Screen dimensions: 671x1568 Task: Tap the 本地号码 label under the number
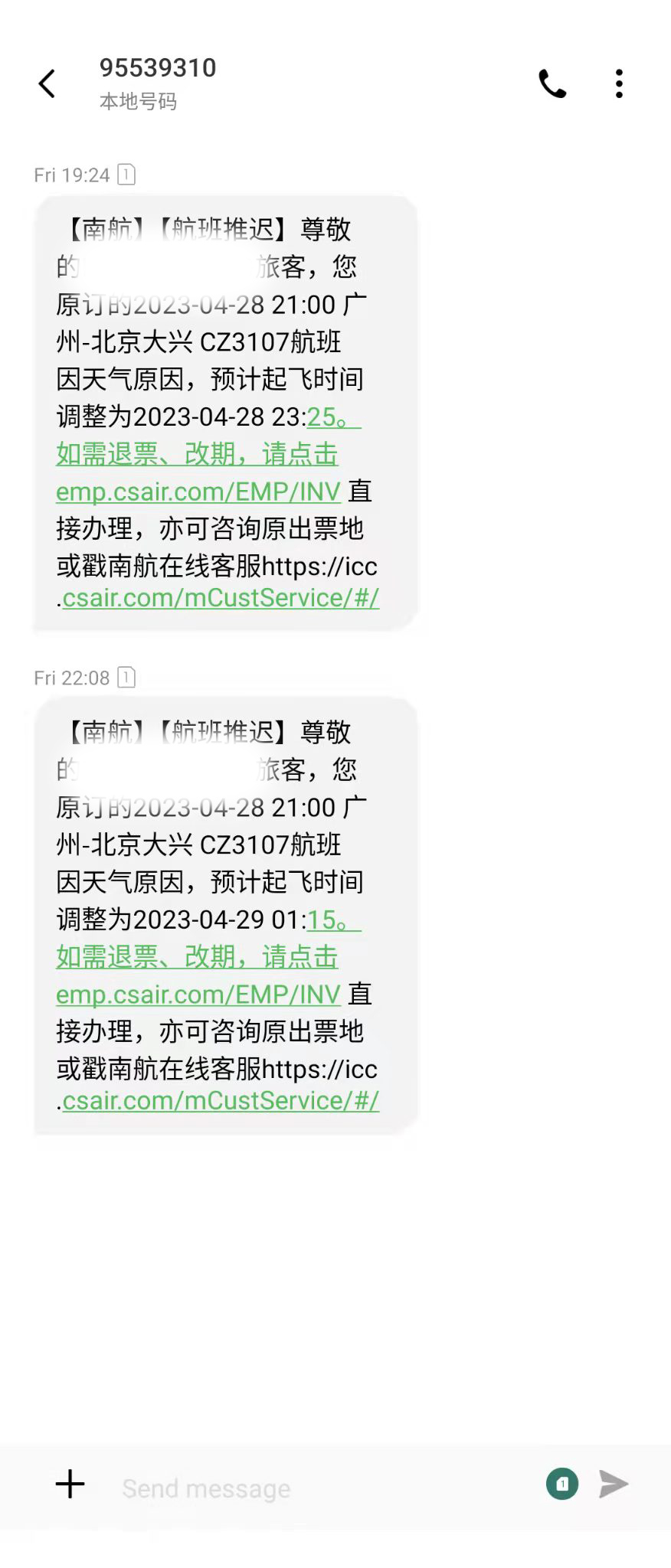(x=138, y=102)
